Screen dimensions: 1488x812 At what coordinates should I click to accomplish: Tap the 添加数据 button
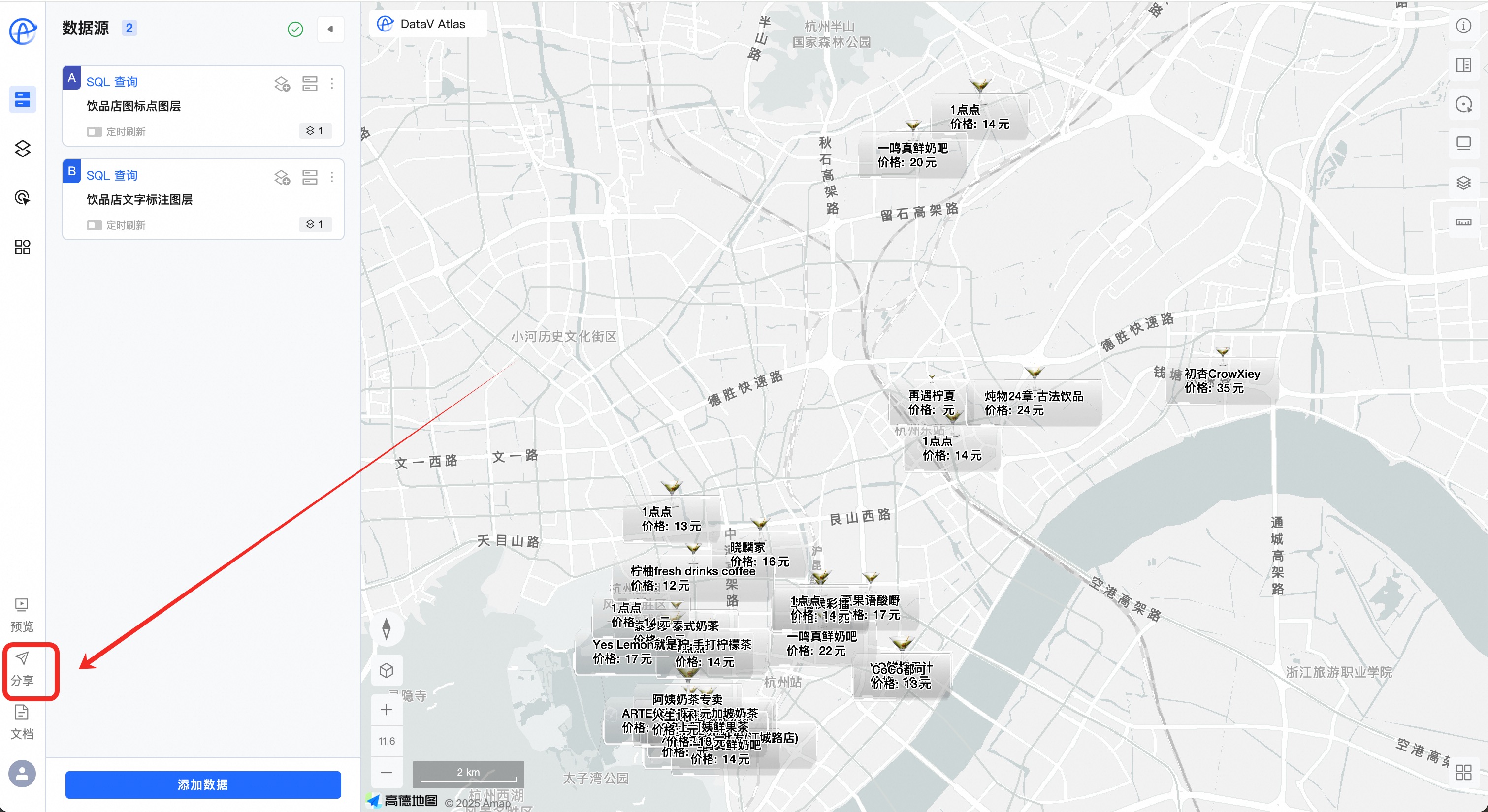point(203,784)
